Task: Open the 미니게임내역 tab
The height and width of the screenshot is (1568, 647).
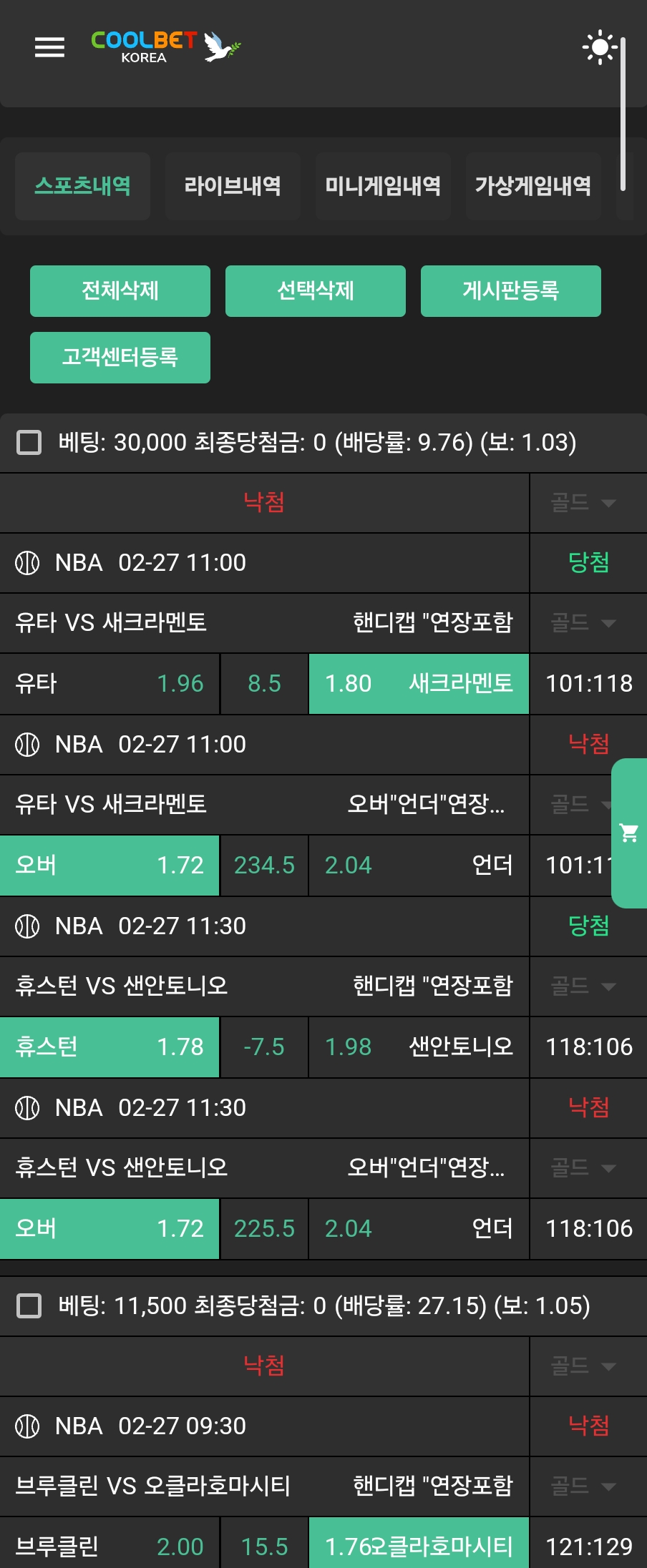Action: tap(383, 186)
